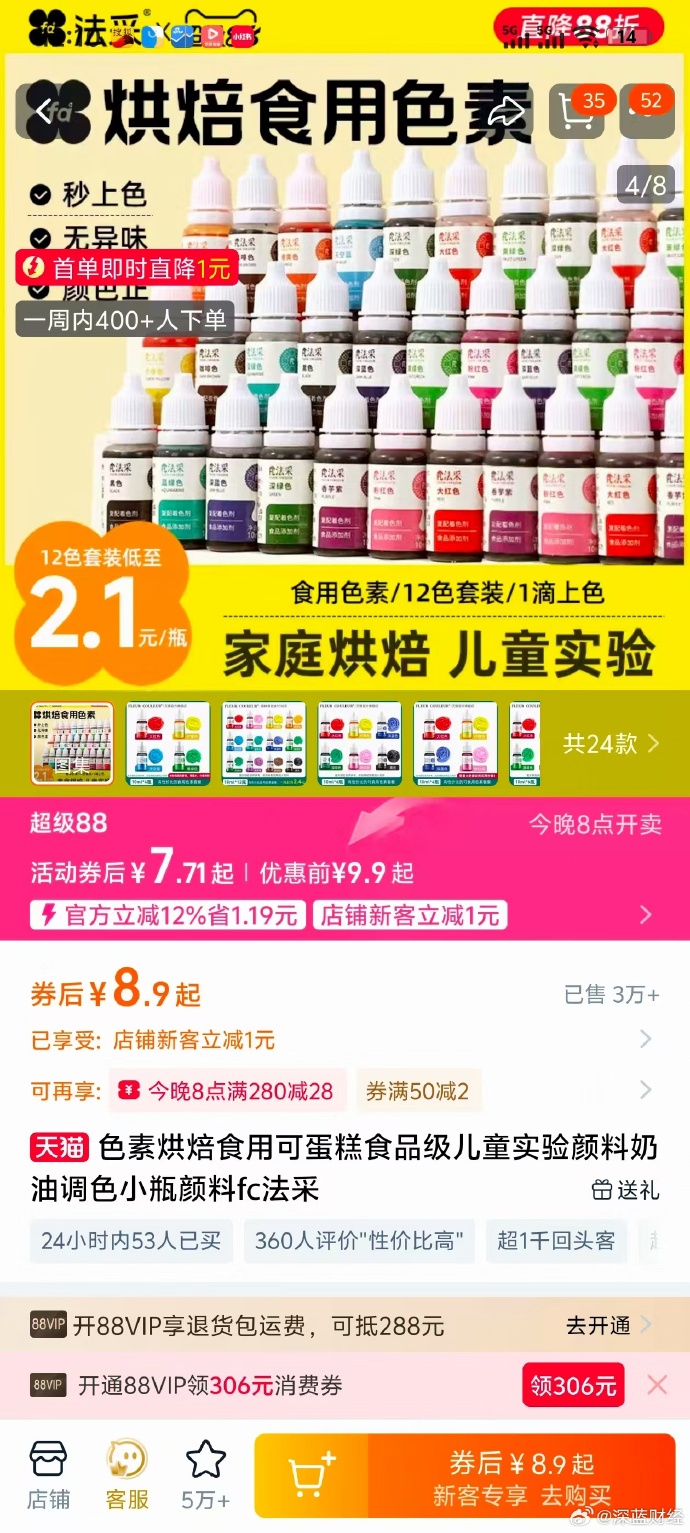Select 券满50减2 coupon
Screen dimensions: 690x1533
coord(417,1091)
